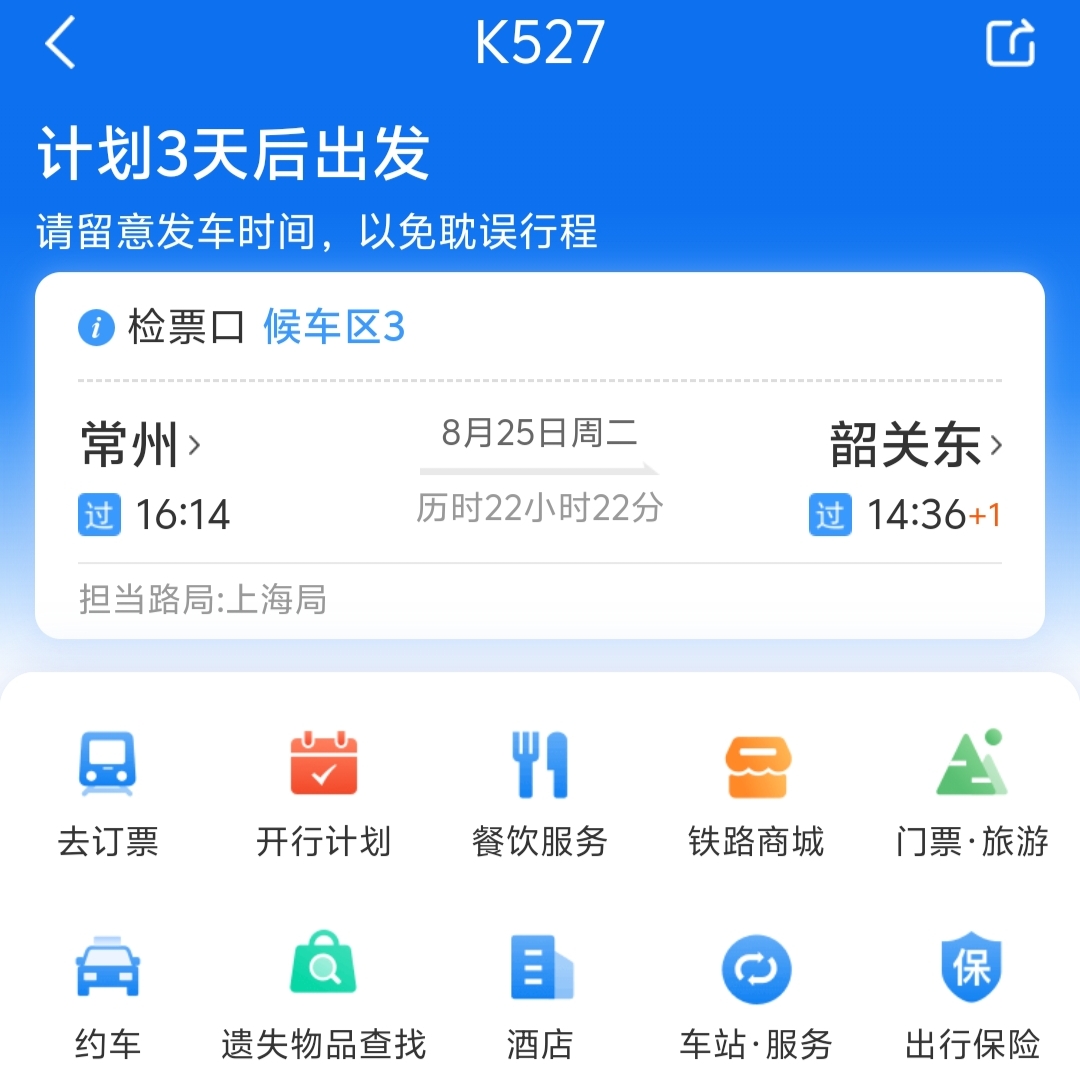Image resolution: width=1080 pixels, height=1080 pixels.
Task: Open 车站·服务 station services
Action: [x=756, y=997]
